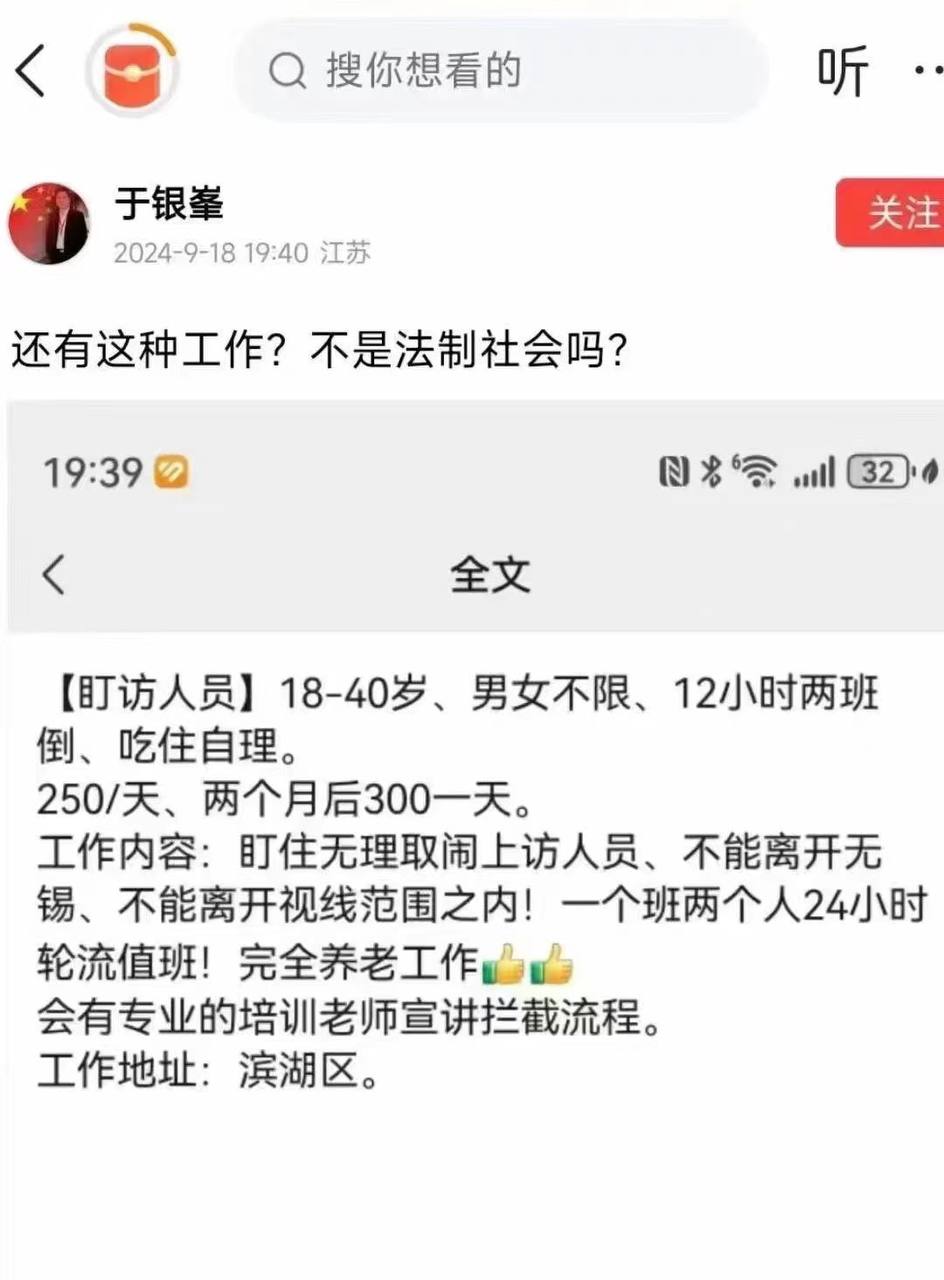Go back using the top-left arrow

click(32, 72)
